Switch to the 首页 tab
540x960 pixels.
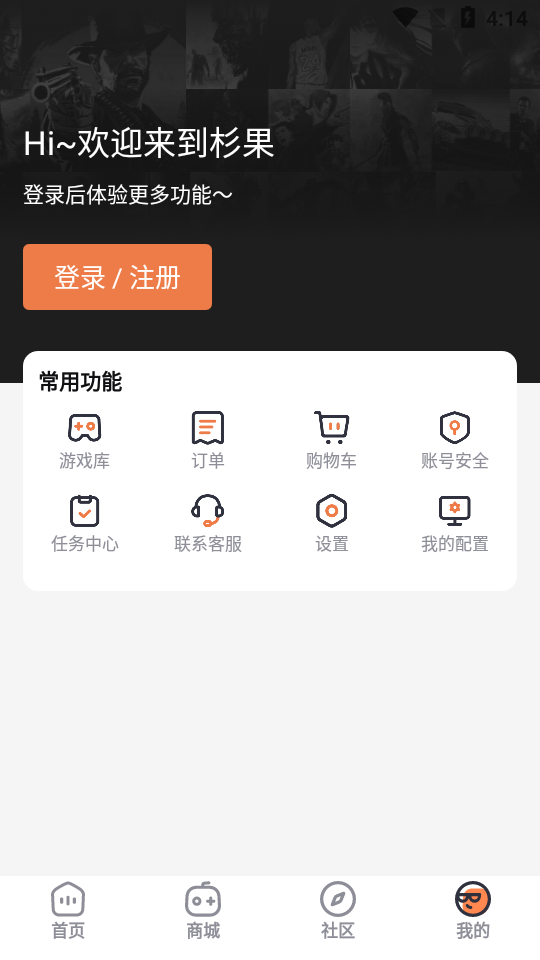(x=68, y=911)
